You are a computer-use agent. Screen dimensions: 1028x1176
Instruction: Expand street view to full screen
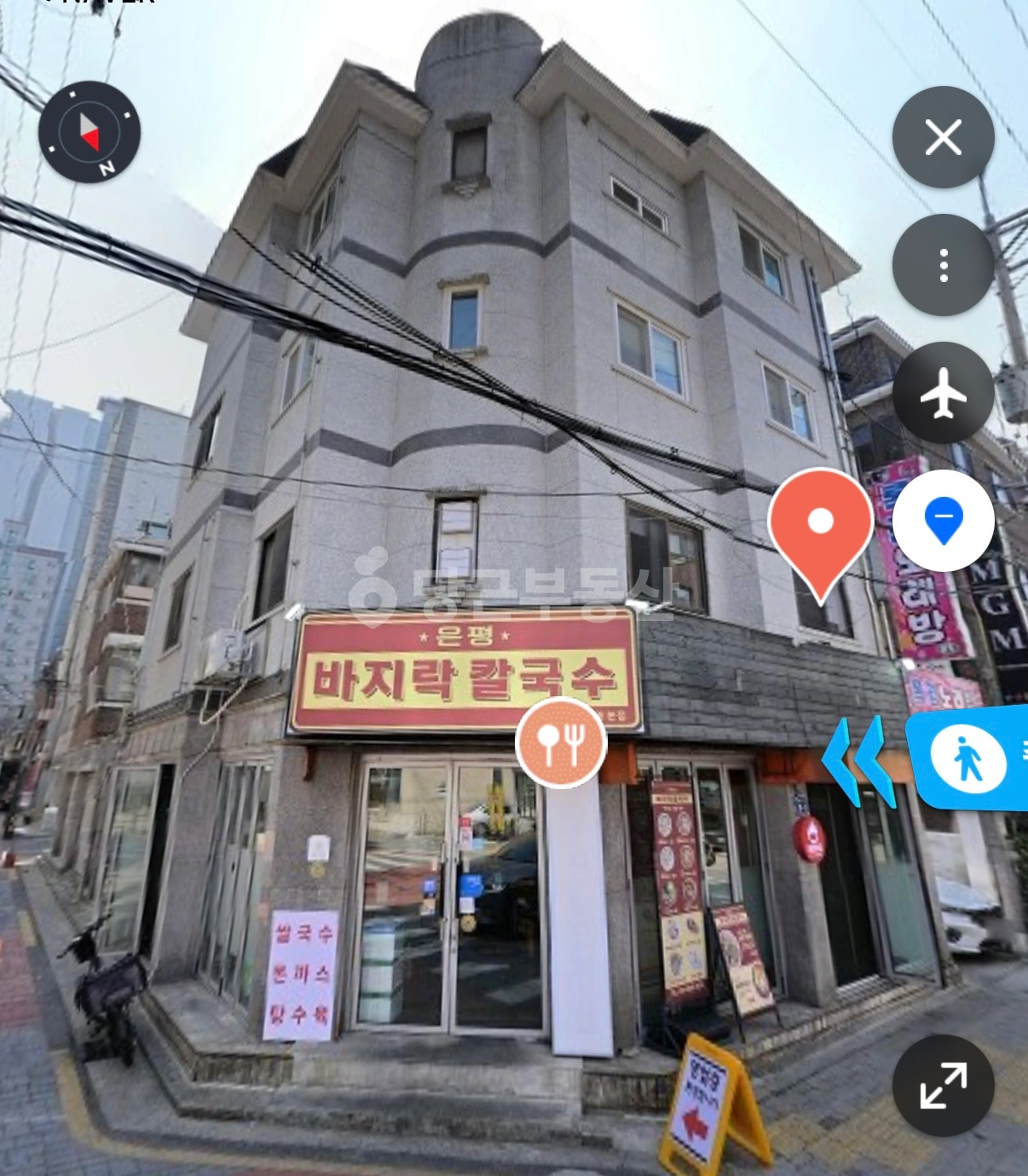(943, 1085)
